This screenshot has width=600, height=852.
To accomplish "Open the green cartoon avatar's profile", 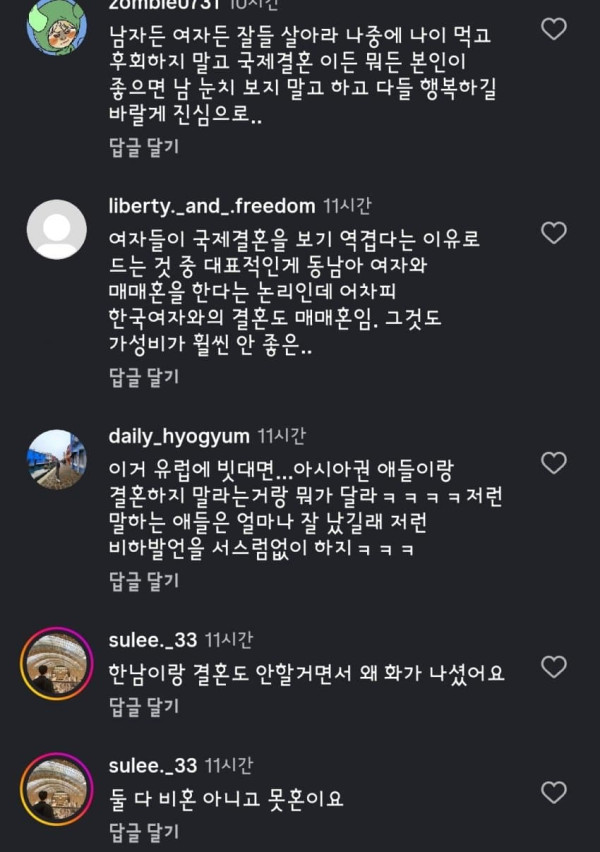I will tap(57, 26).
